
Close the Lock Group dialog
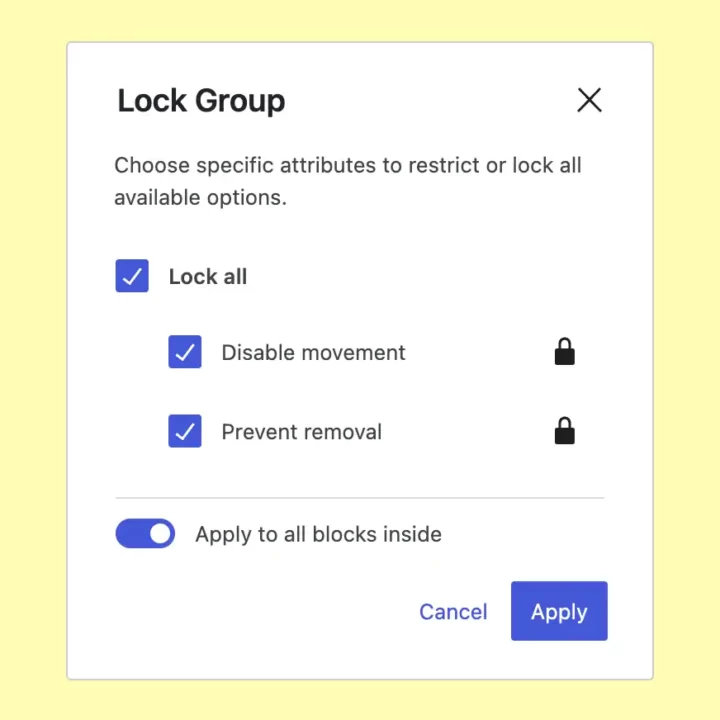589,100
